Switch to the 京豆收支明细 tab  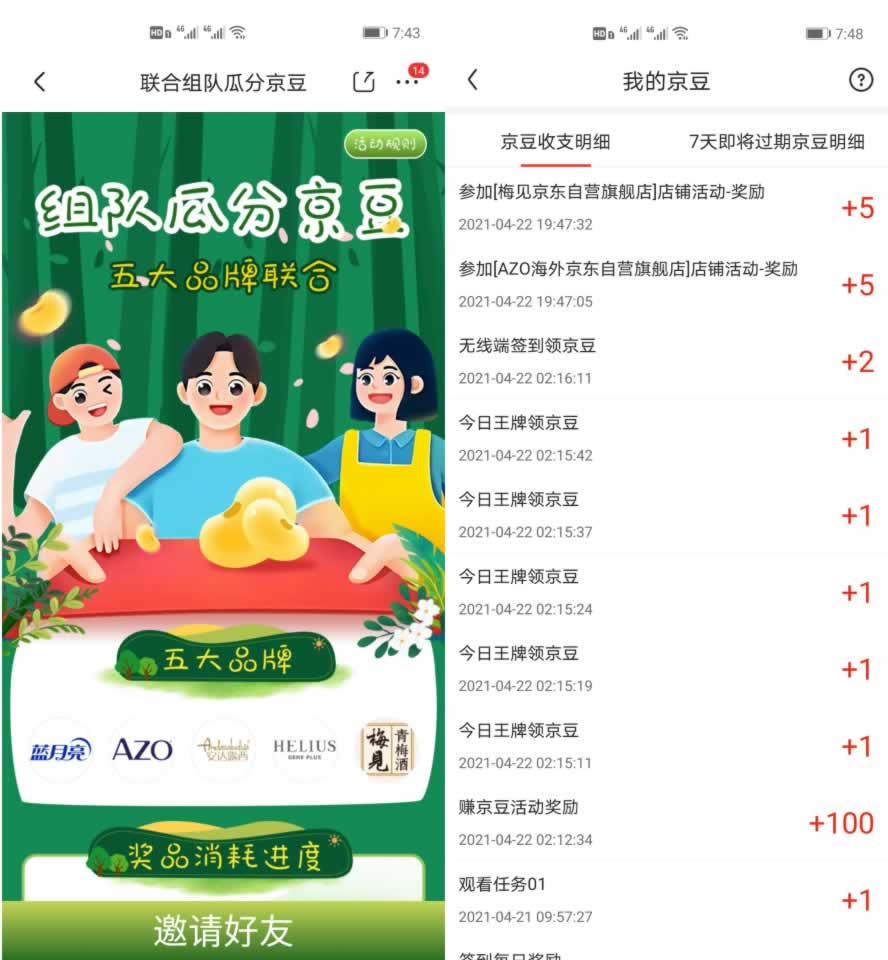coord(555,142)
